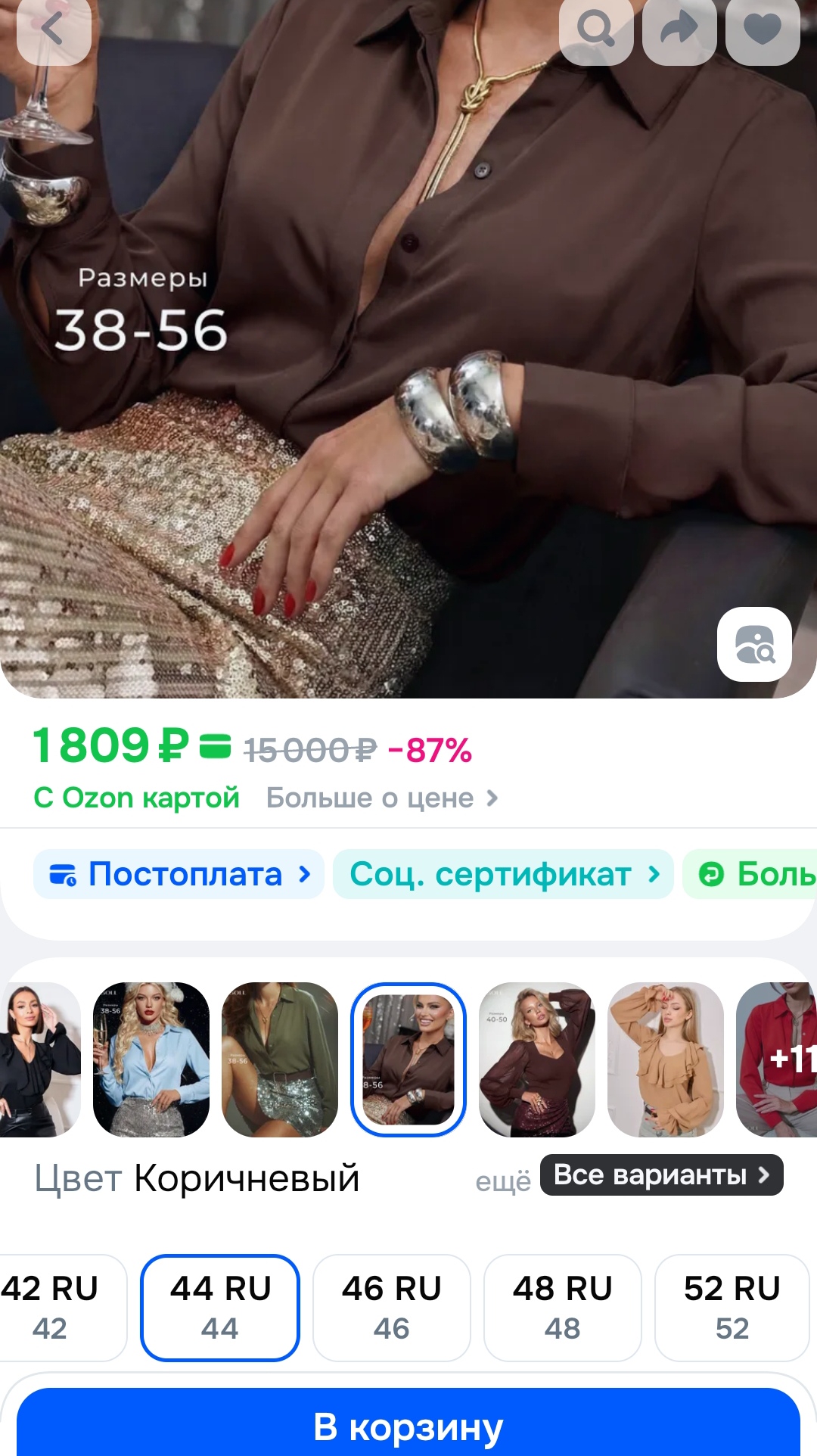
Task: Select the beige ruffle blouse variant
Action: click(x=666, y=1059)
